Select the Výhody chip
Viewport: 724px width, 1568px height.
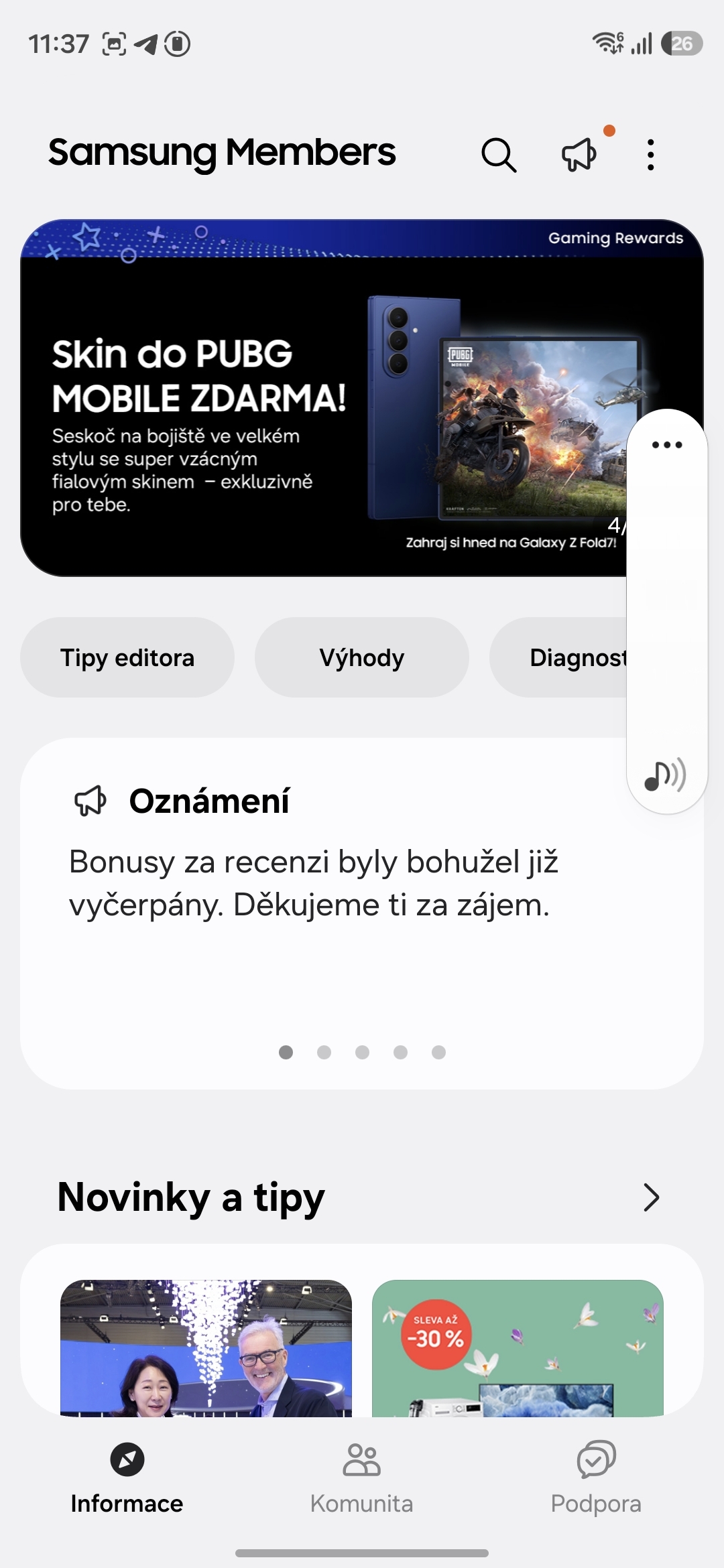pyautogui.click(x=362, y=657)
